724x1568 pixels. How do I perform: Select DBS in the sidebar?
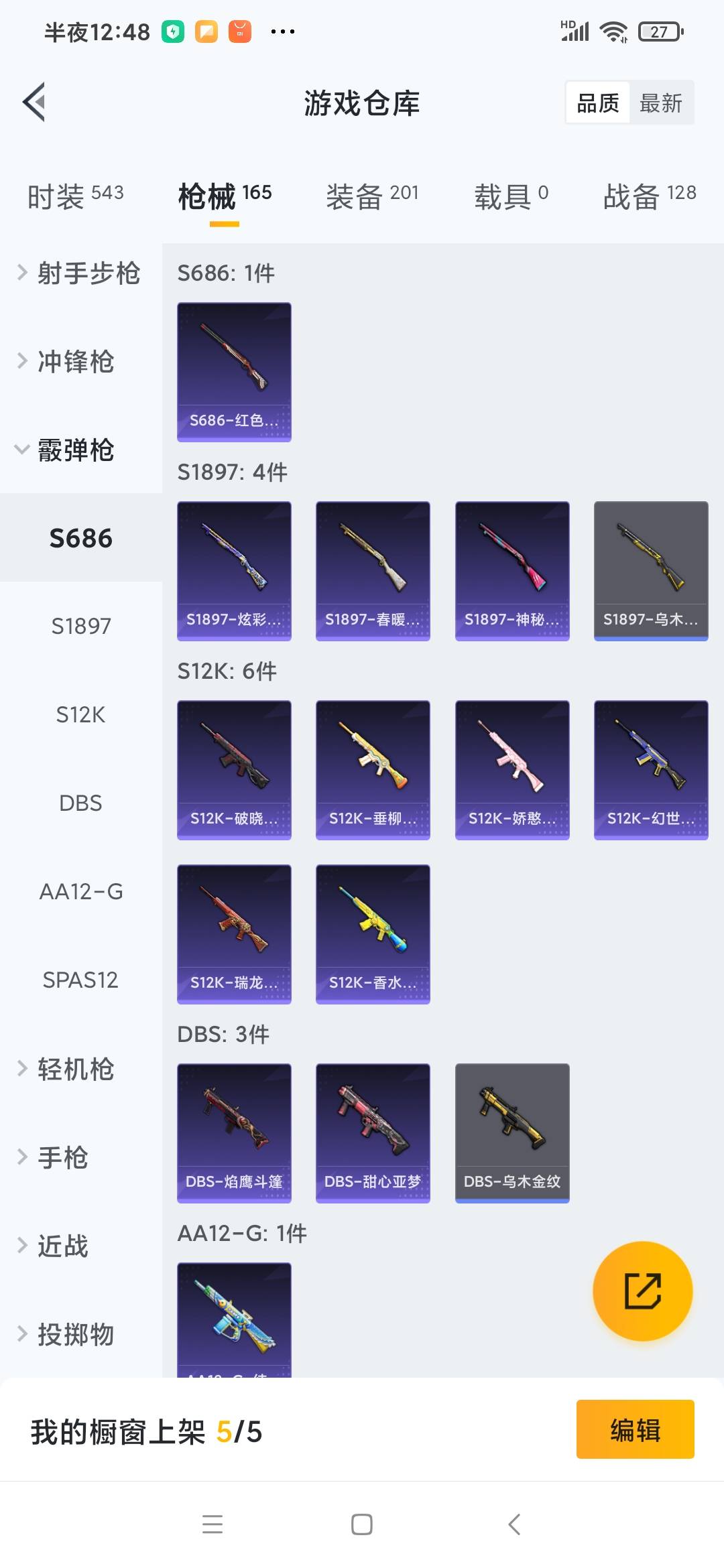81,803
